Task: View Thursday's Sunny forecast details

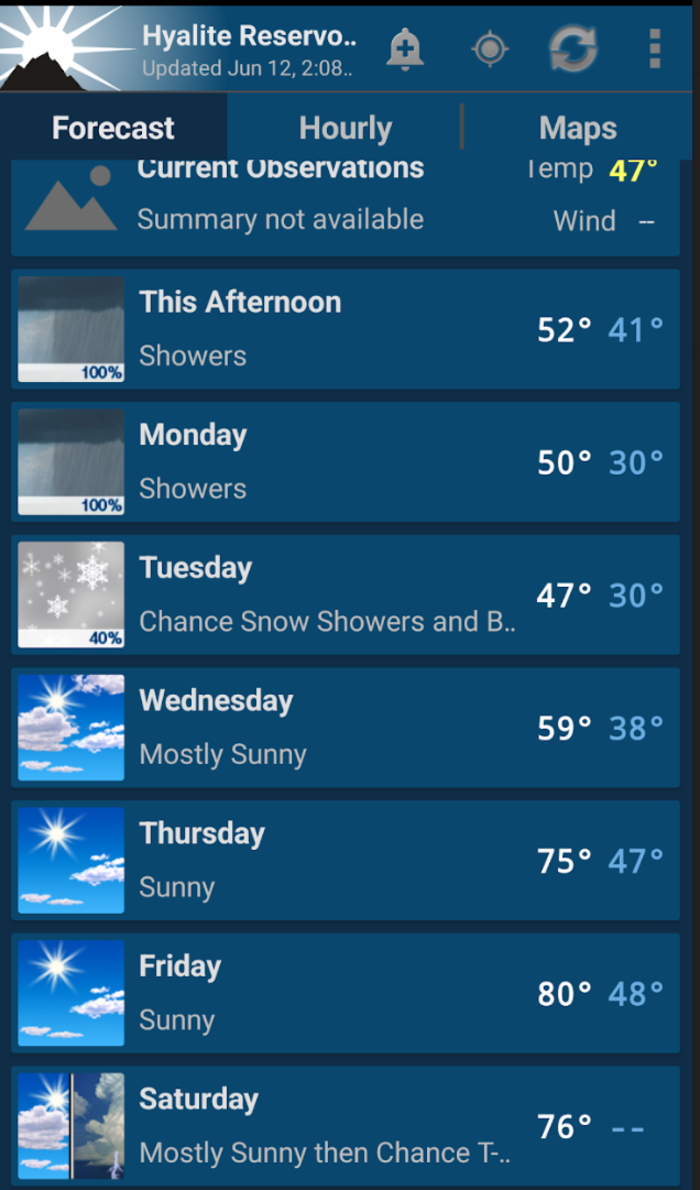Action: tap(345, 861)
